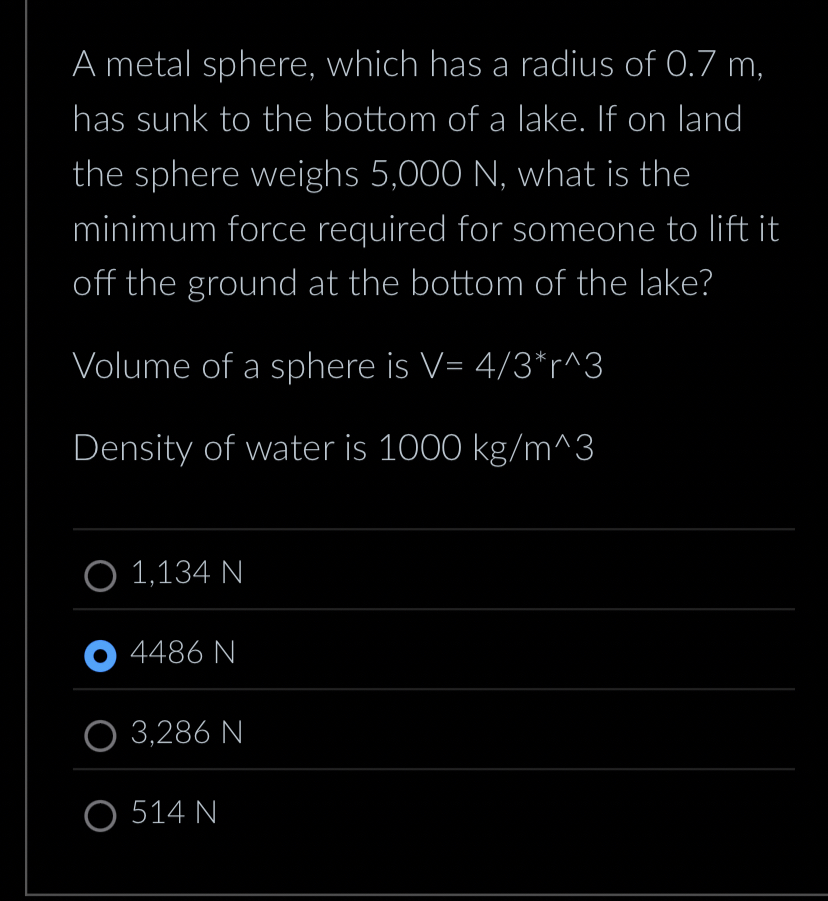This screenshot has height=901, width=828.
Task: Pick the 3,286 N answer option
Action: [101, 736]
